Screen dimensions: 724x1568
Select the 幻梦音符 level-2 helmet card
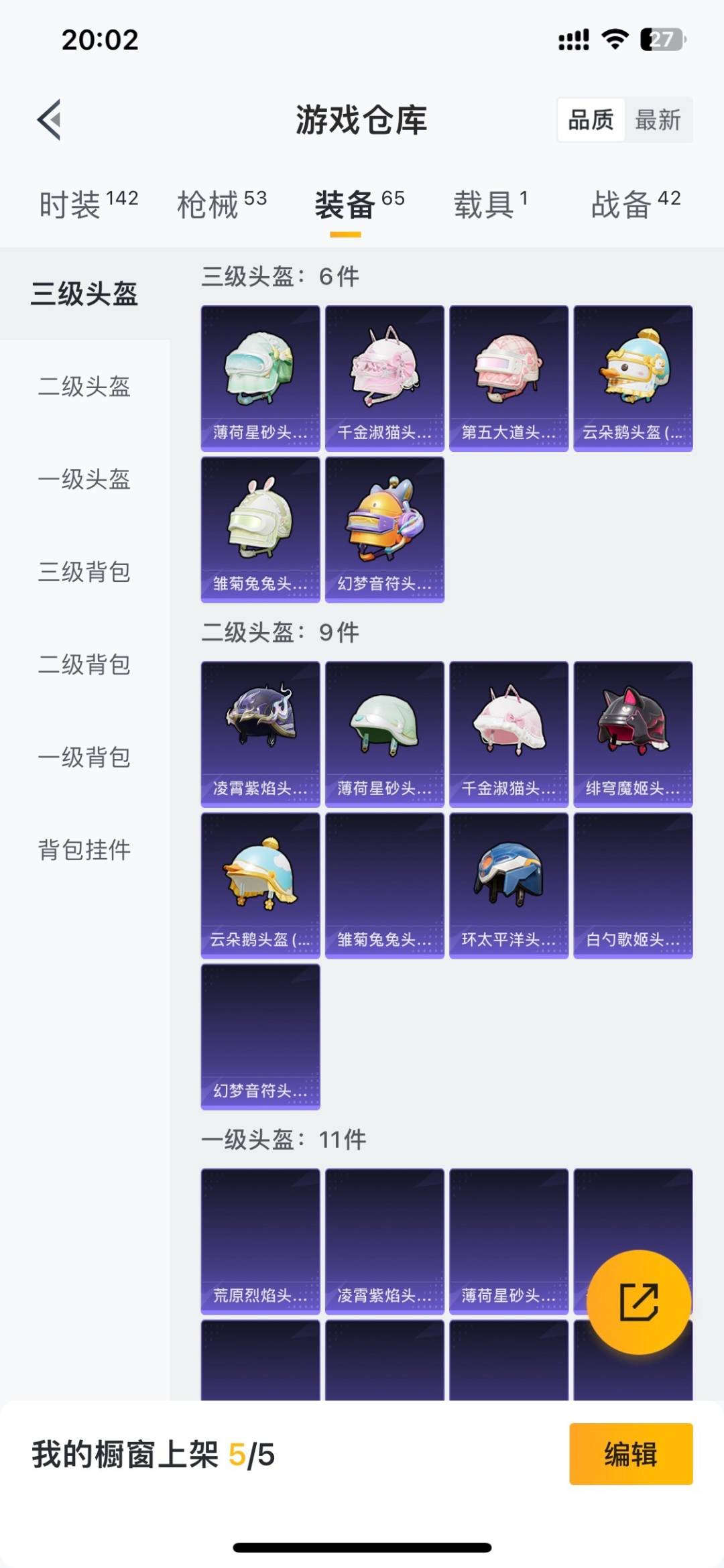[x=260, y=1036]
